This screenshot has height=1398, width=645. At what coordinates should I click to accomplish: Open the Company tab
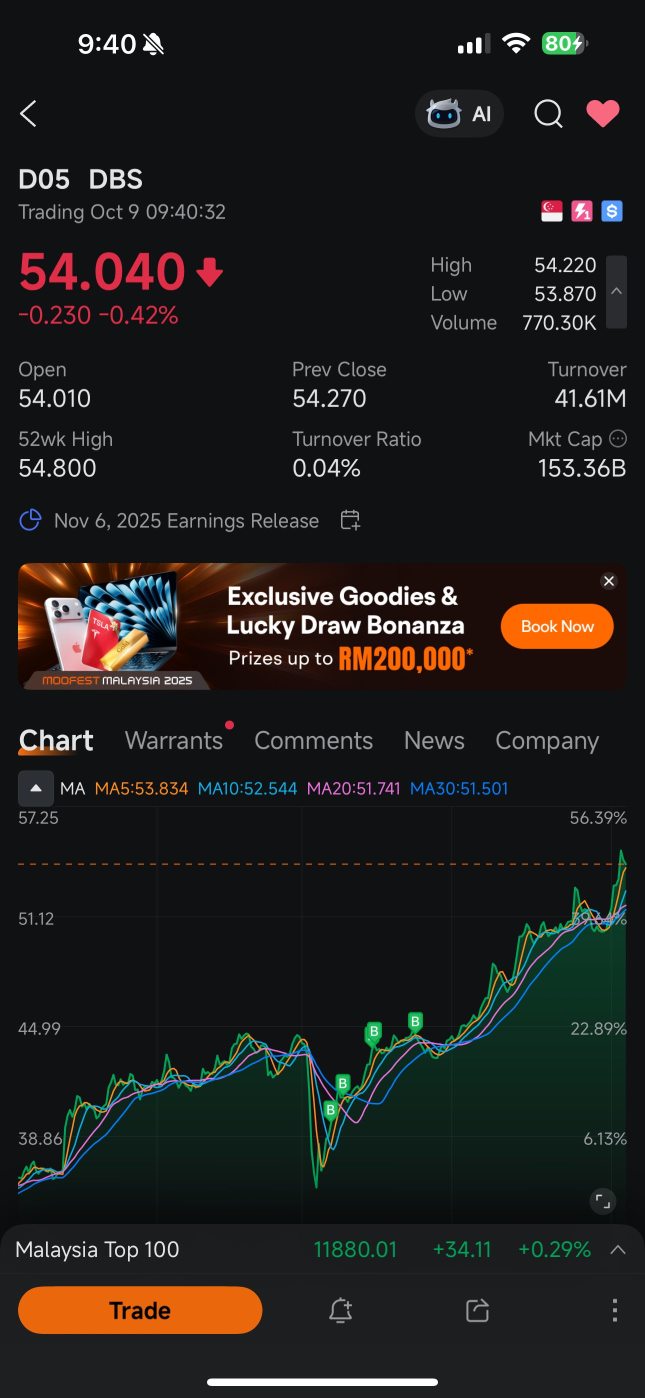point(547,741)
